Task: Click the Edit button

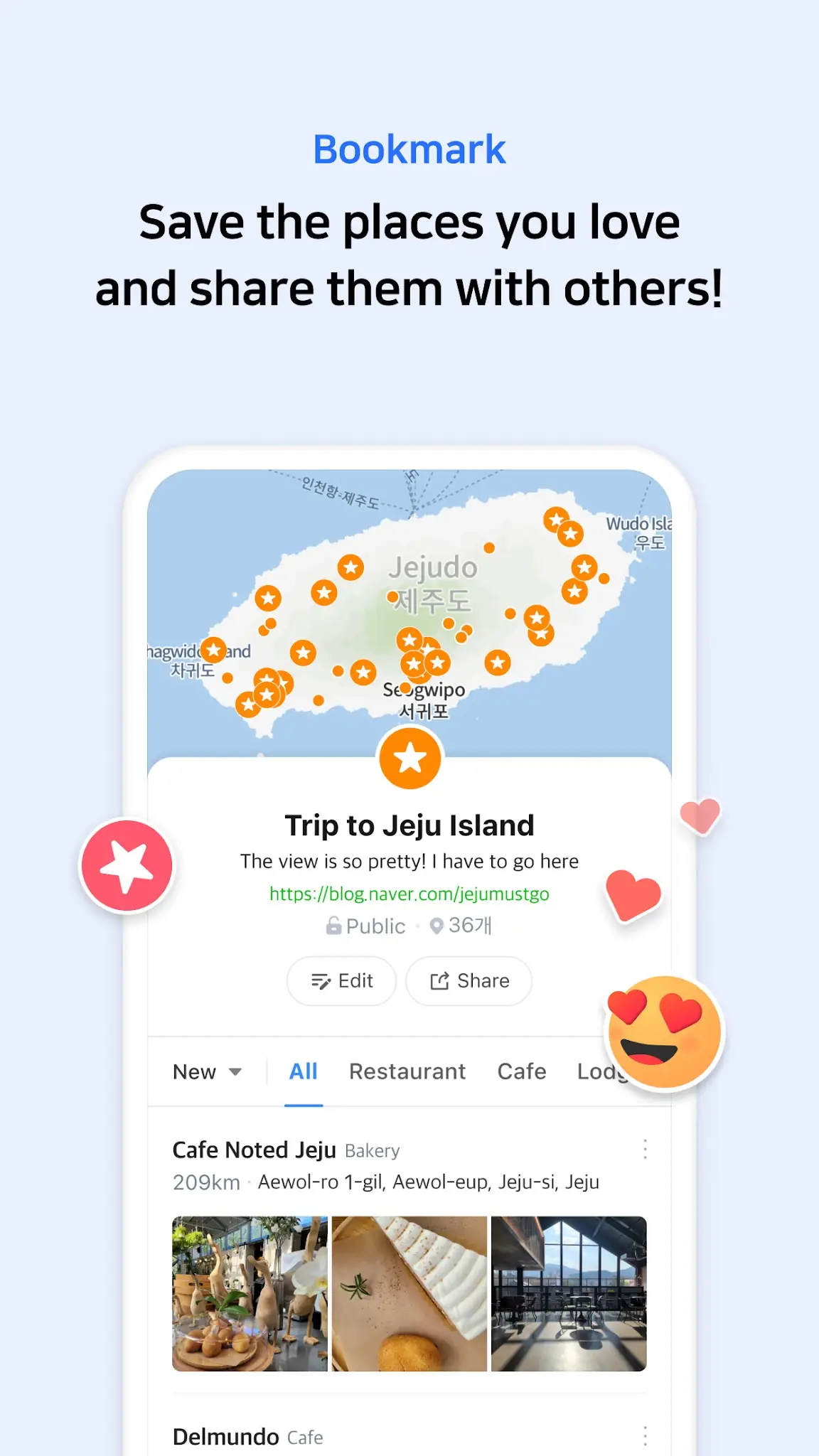Action: (x=341, y=980)
